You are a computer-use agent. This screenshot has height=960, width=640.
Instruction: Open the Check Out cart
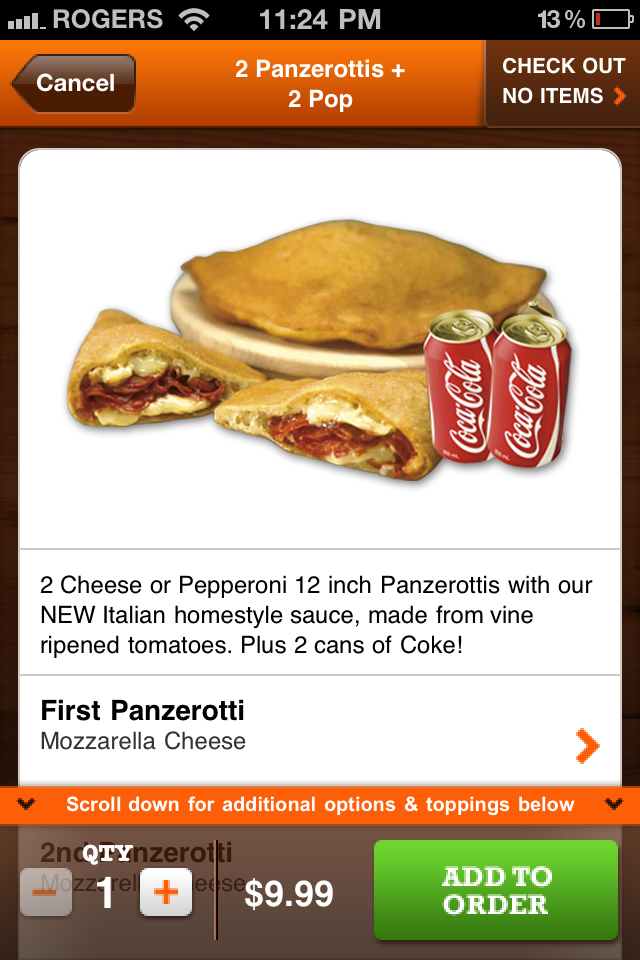point(562,83)
